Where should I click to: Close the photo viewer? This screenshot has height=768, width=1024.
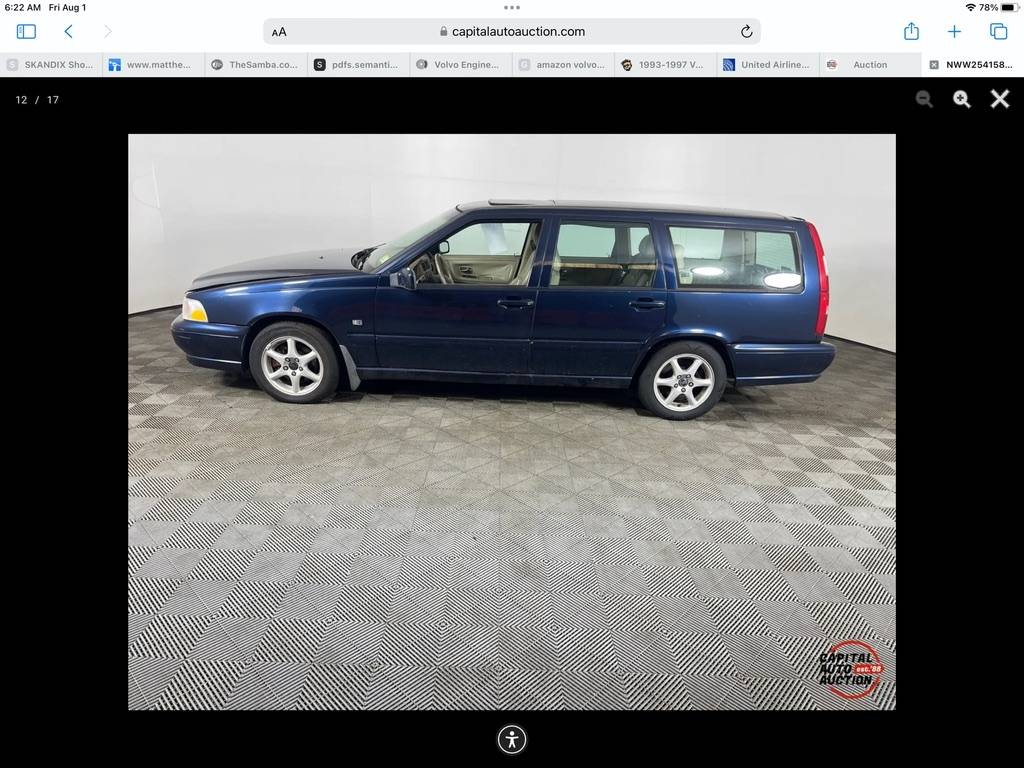[999, 99]
